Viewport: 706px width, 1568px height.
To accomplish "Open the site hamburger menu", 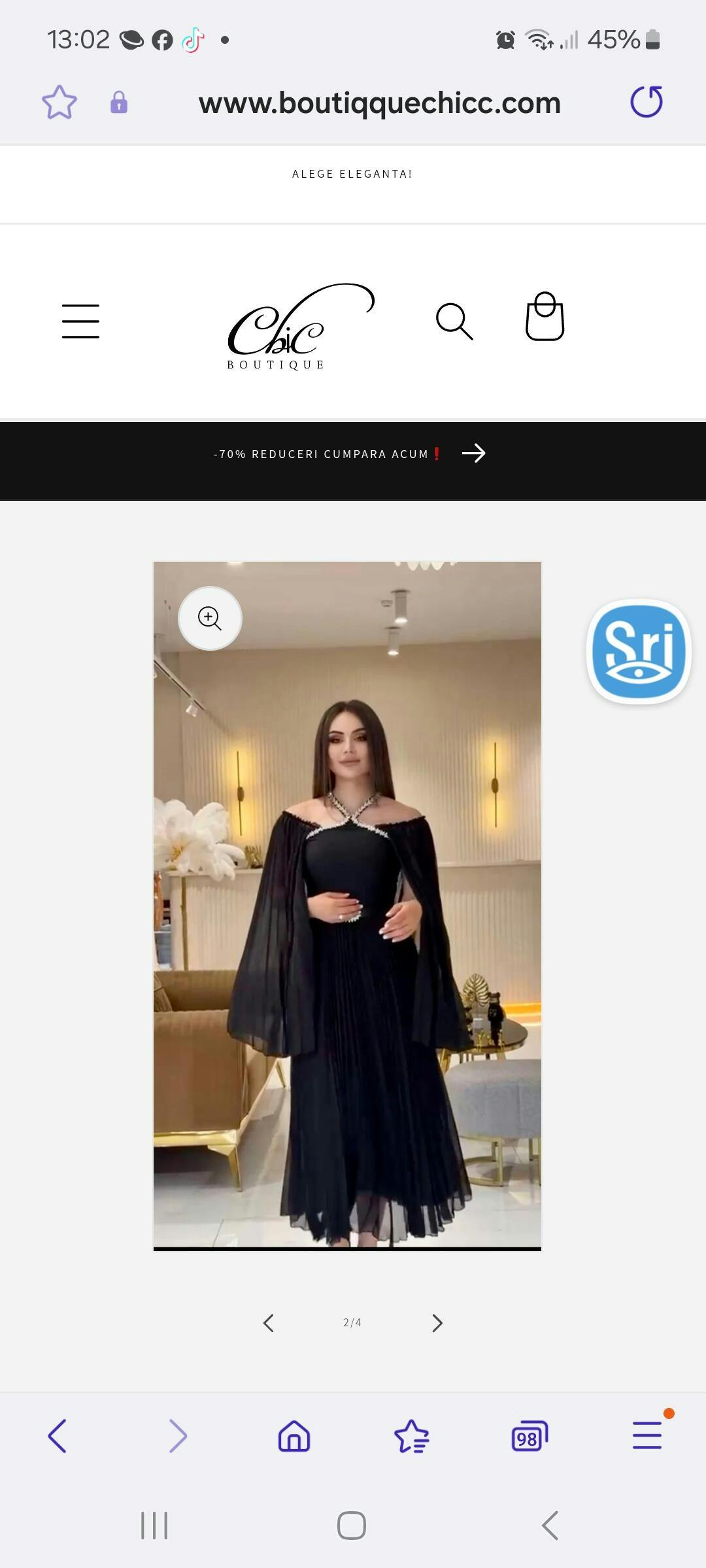I will 80,321.
